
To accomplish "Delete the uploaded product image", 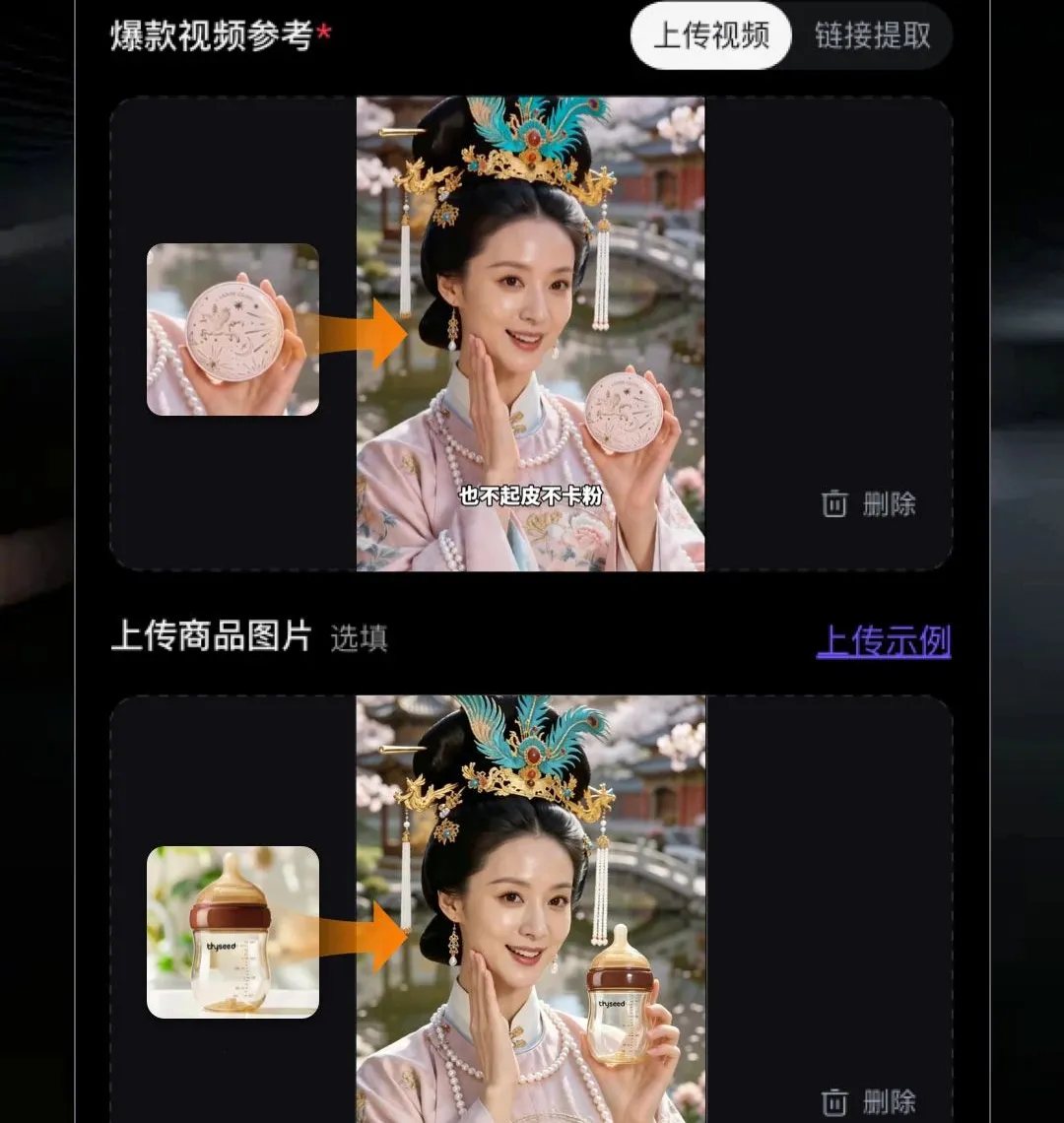I will [x=868, y=1101].
